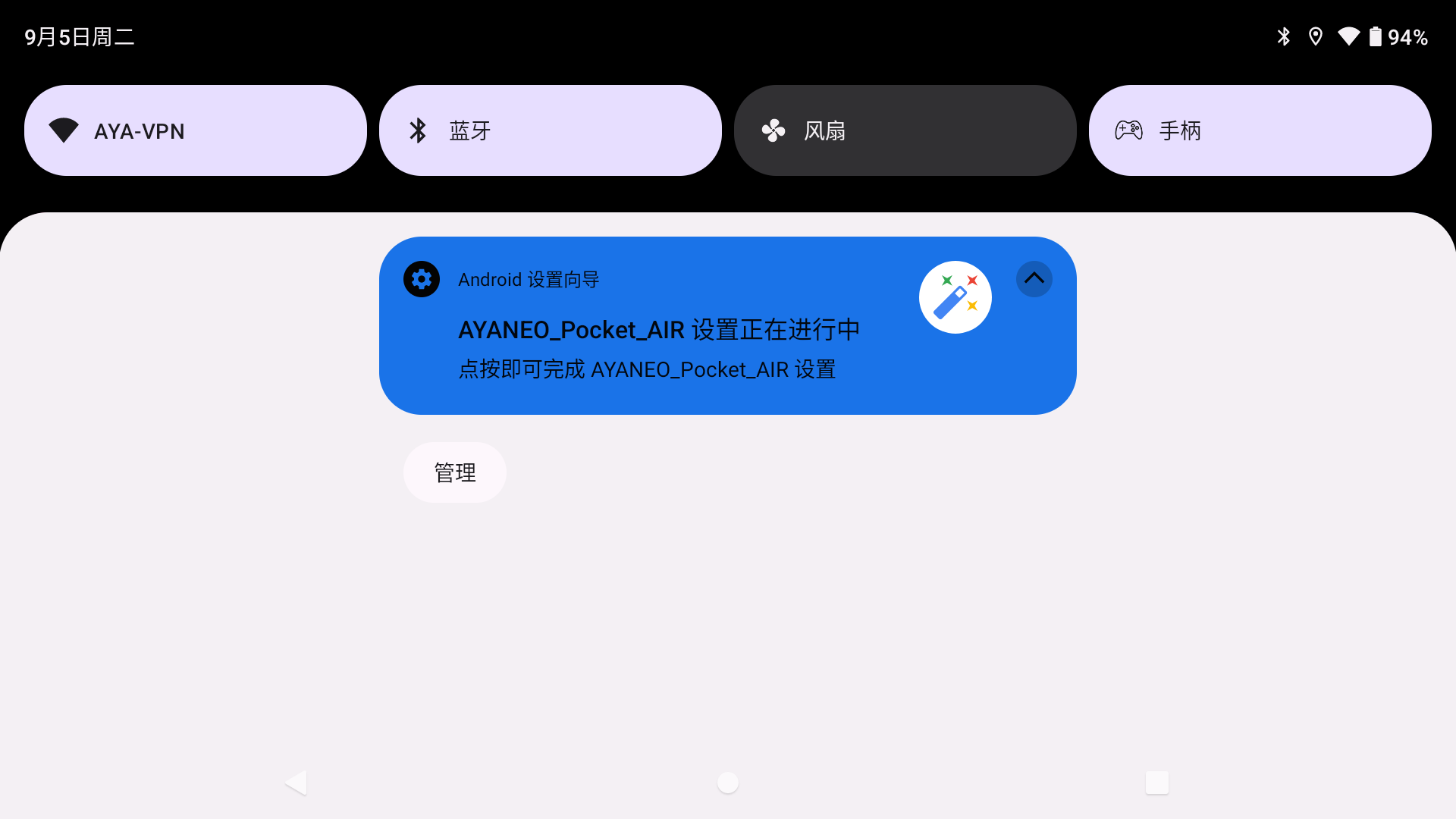Open recent apps
The width and height of the screenshot is (1456, 819).
[1156, 783]
